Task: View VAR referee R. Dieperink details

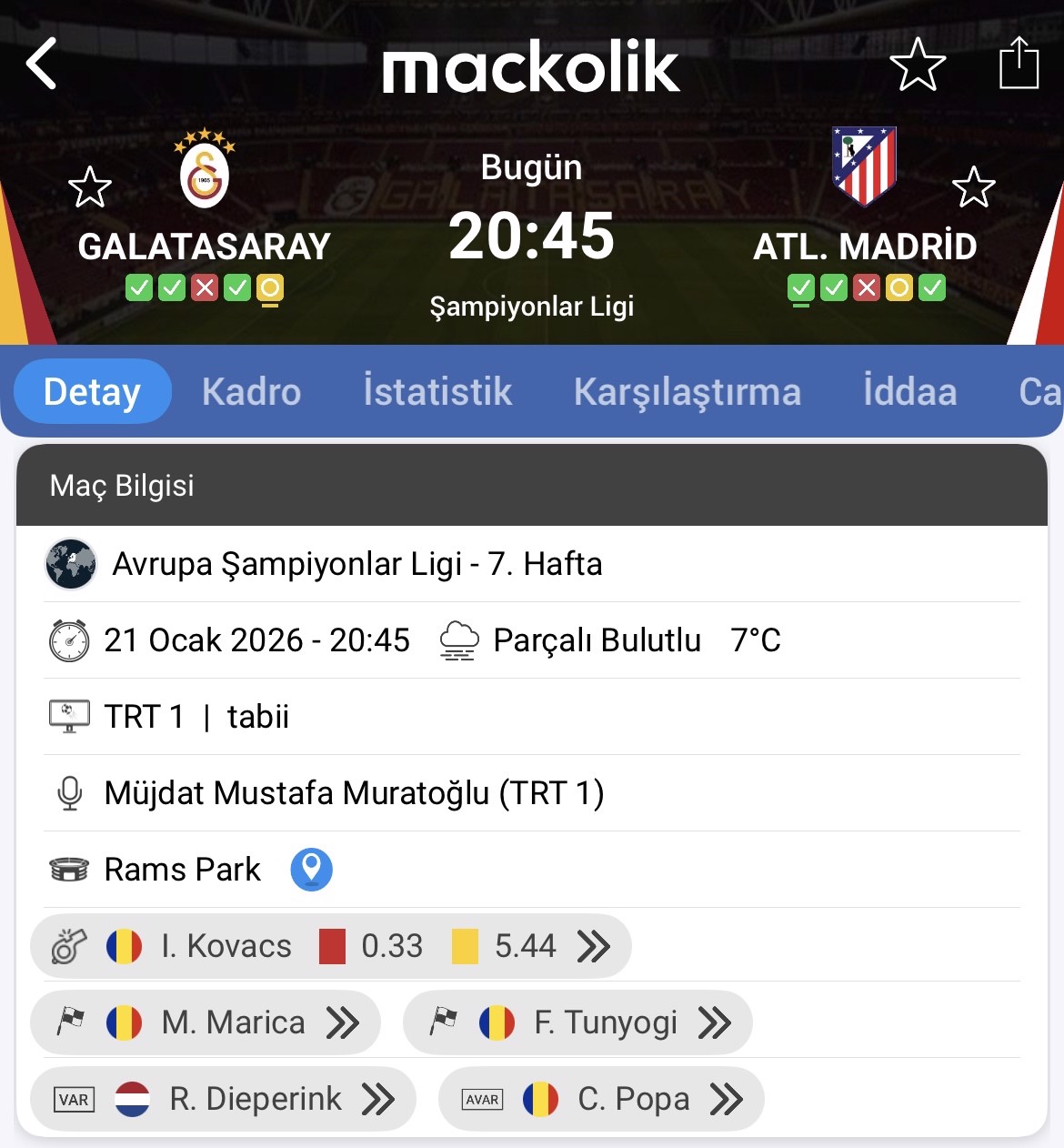Action: (x=224, y=1099)
